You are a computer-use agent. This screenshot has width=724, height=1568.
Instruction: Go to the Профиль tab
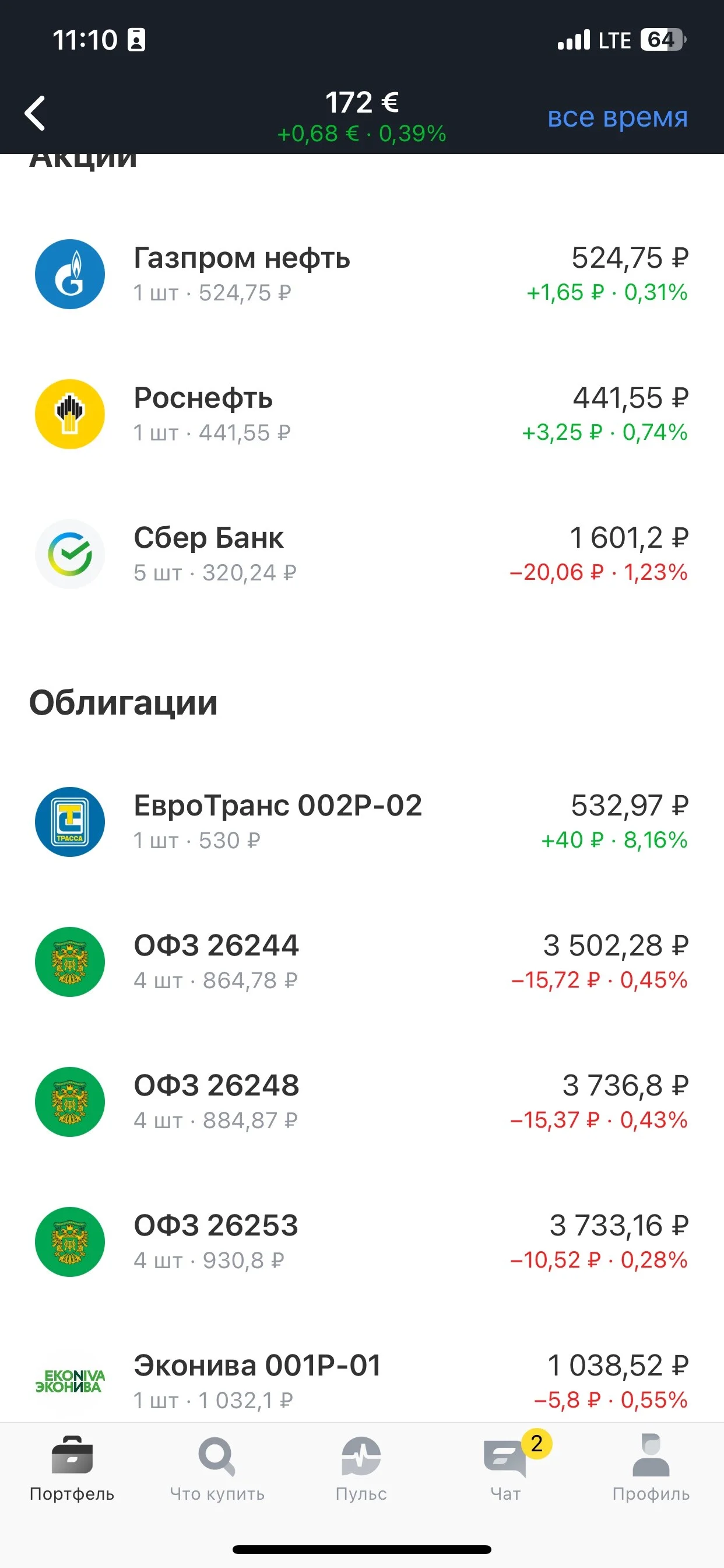651,1468
